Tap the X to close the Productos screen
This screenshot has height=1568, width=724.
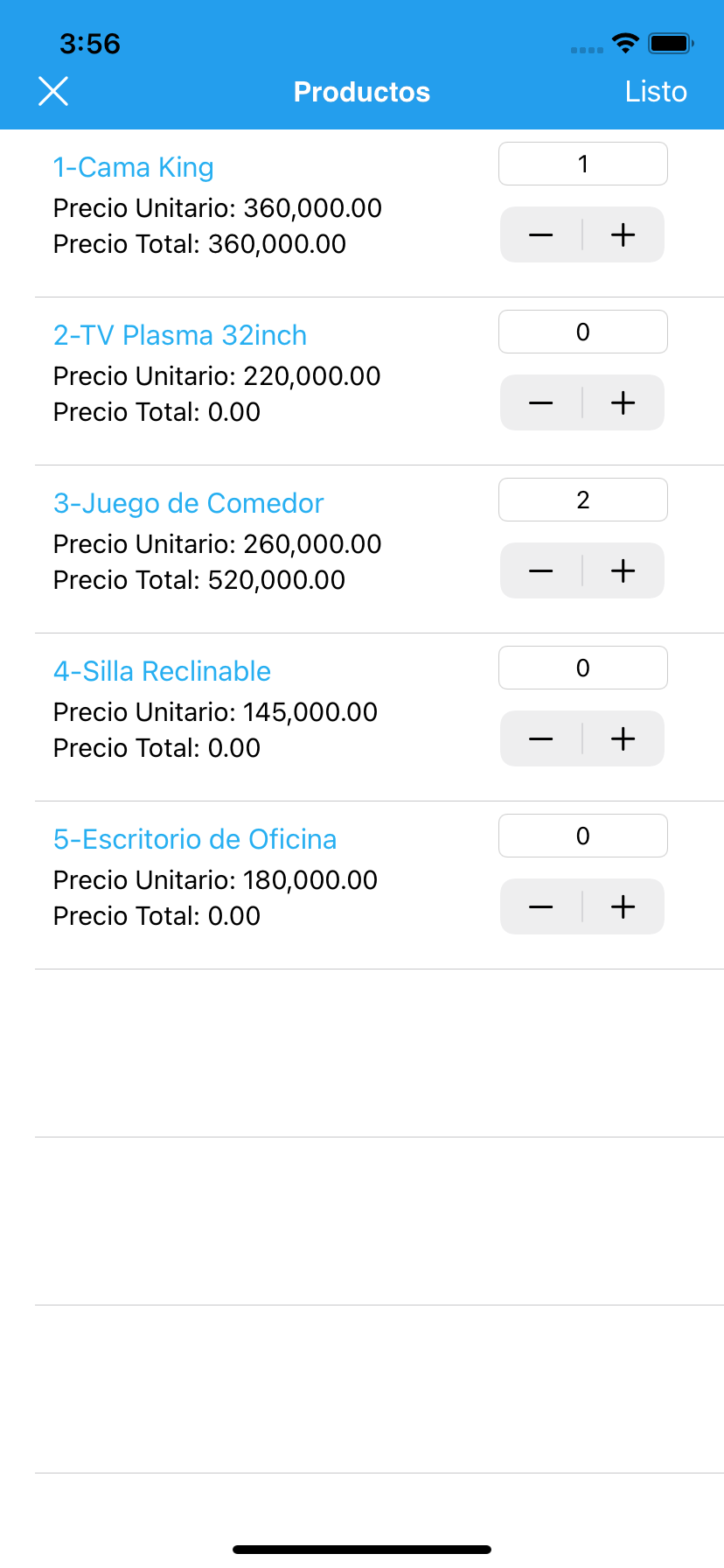[x=53, y=91]
